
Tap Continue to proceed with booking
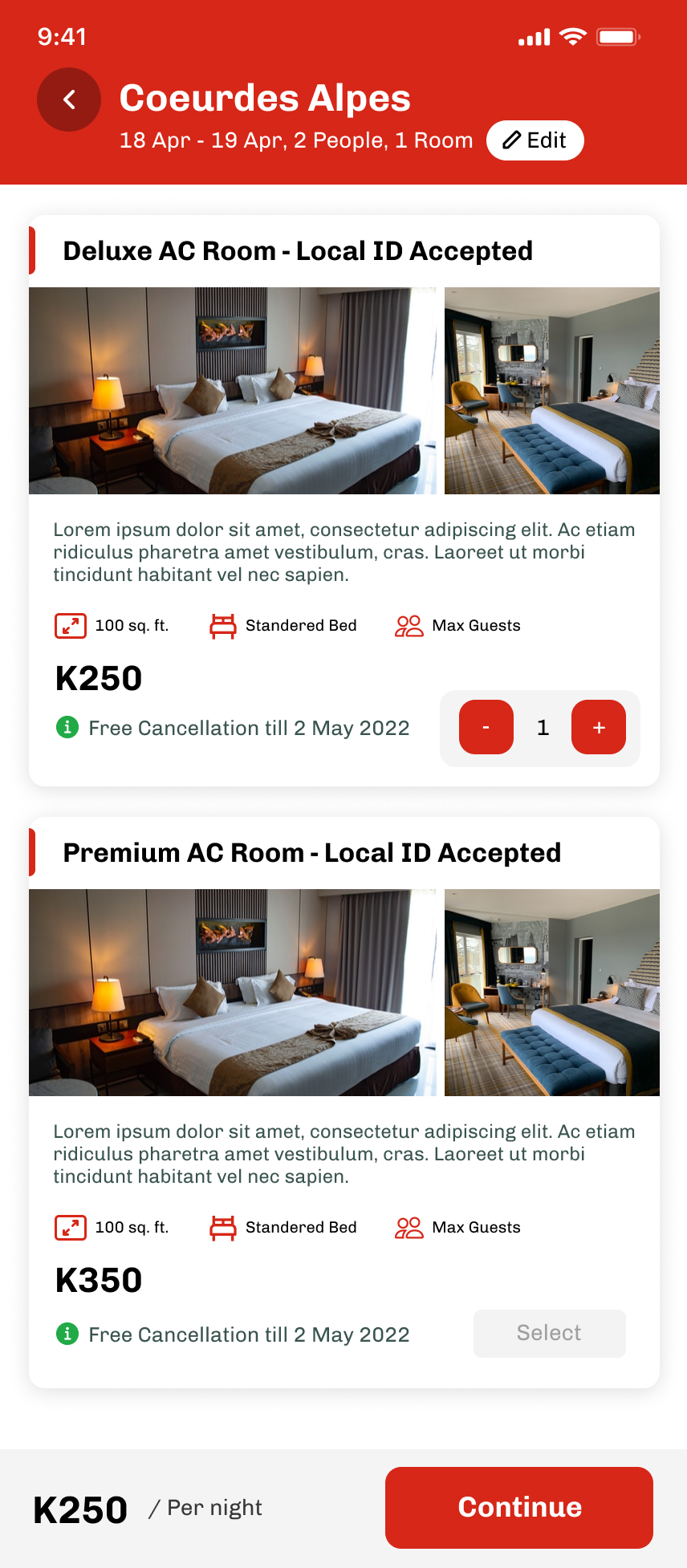coord(519,1507)
